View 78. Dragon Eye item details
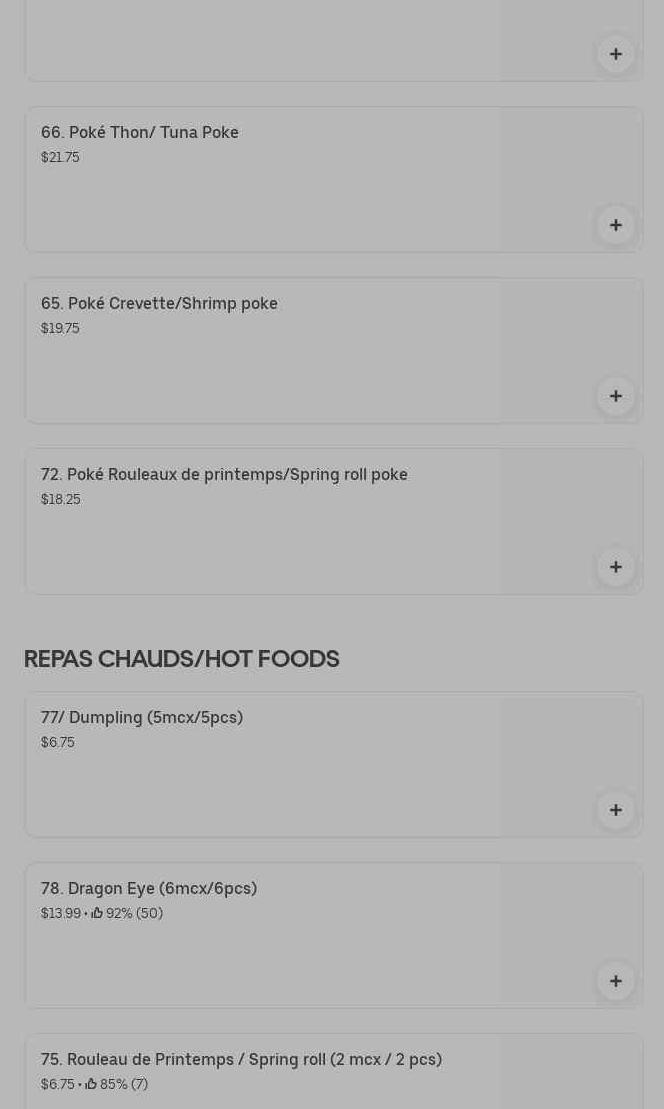The image size is (664, 1109). 149,888
